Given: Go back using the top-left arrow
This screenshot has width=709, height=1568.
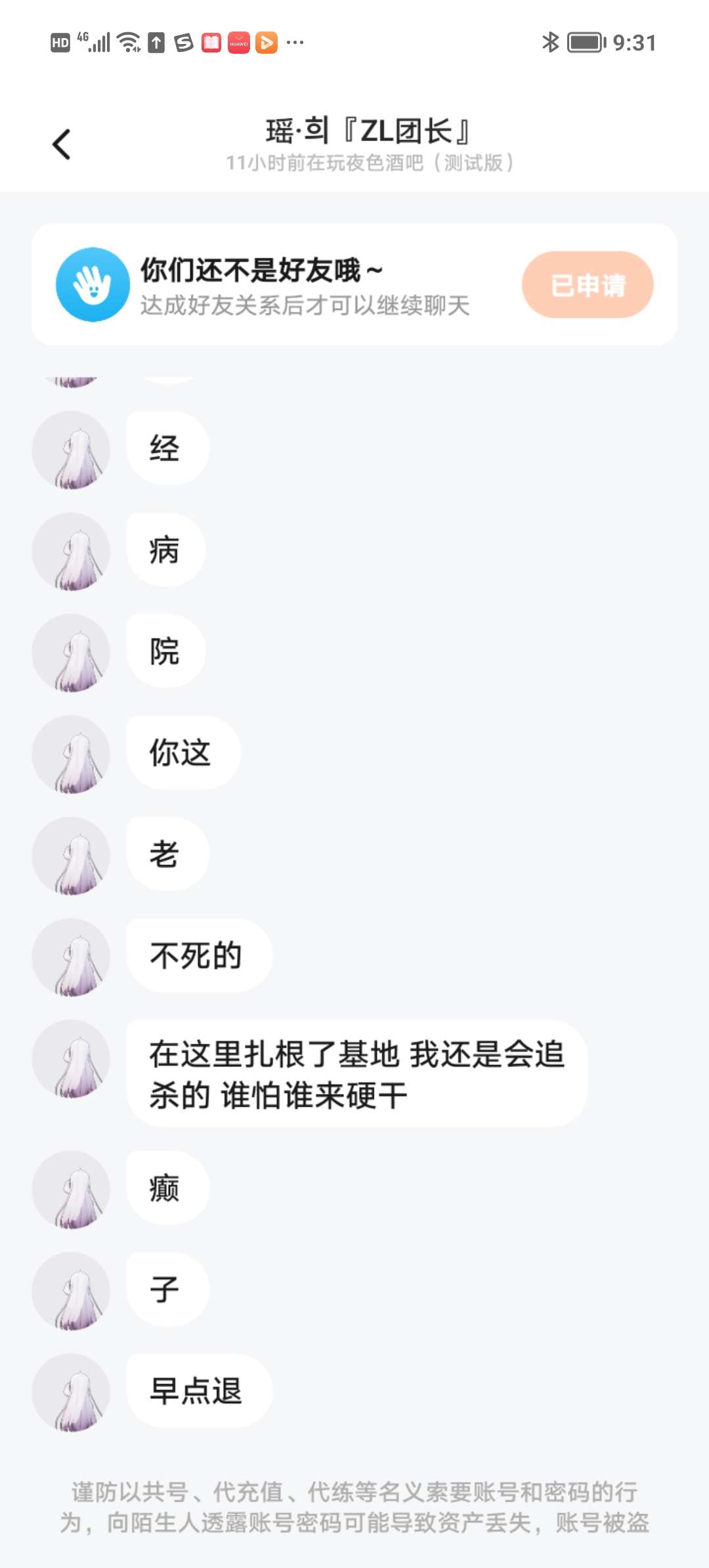Looking at the screenshot, I should pyautogui.click(x=62, y=144).
